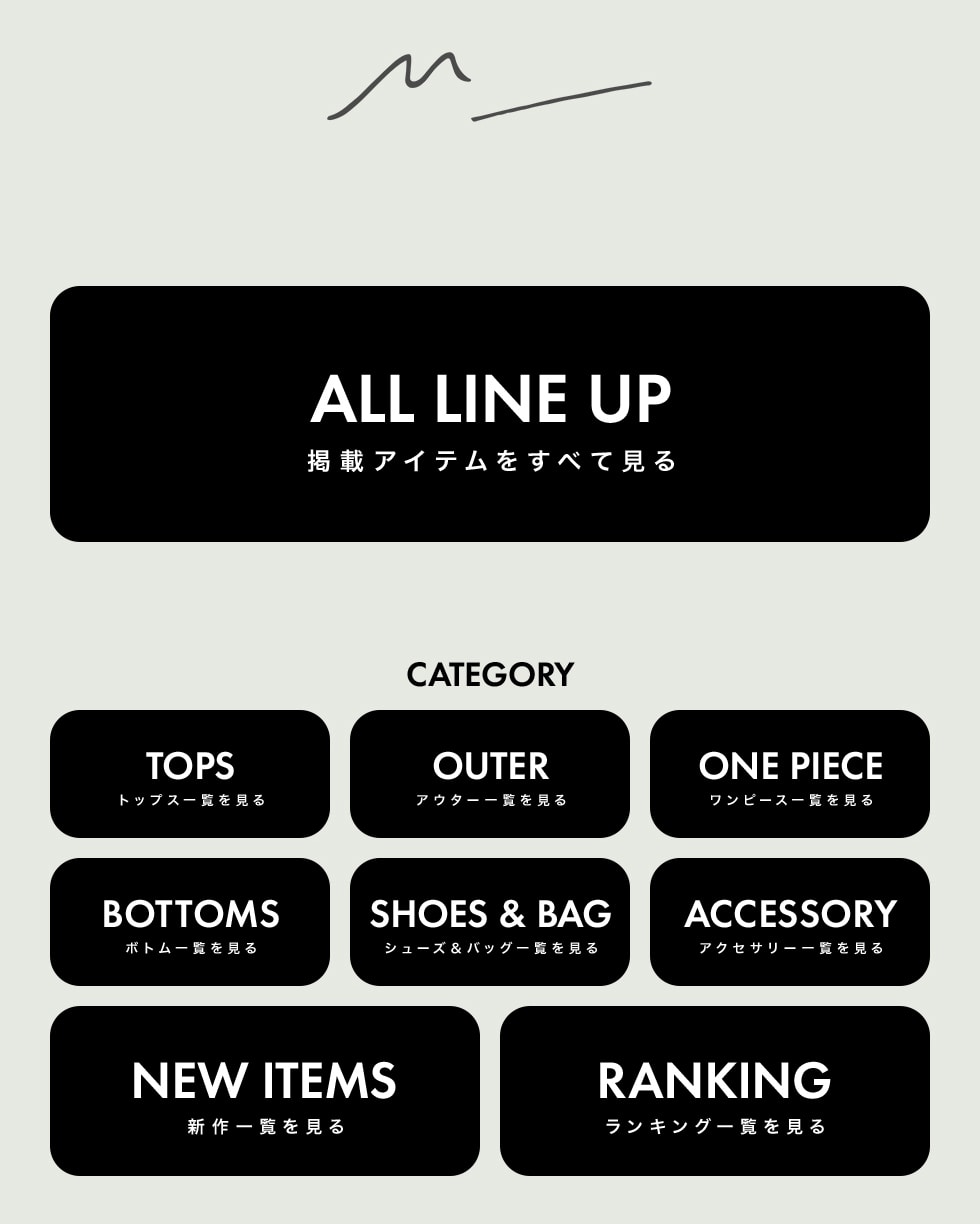View the ONE PIECE category
This screenshot has width=980, height=1224.
click(790, 774)
